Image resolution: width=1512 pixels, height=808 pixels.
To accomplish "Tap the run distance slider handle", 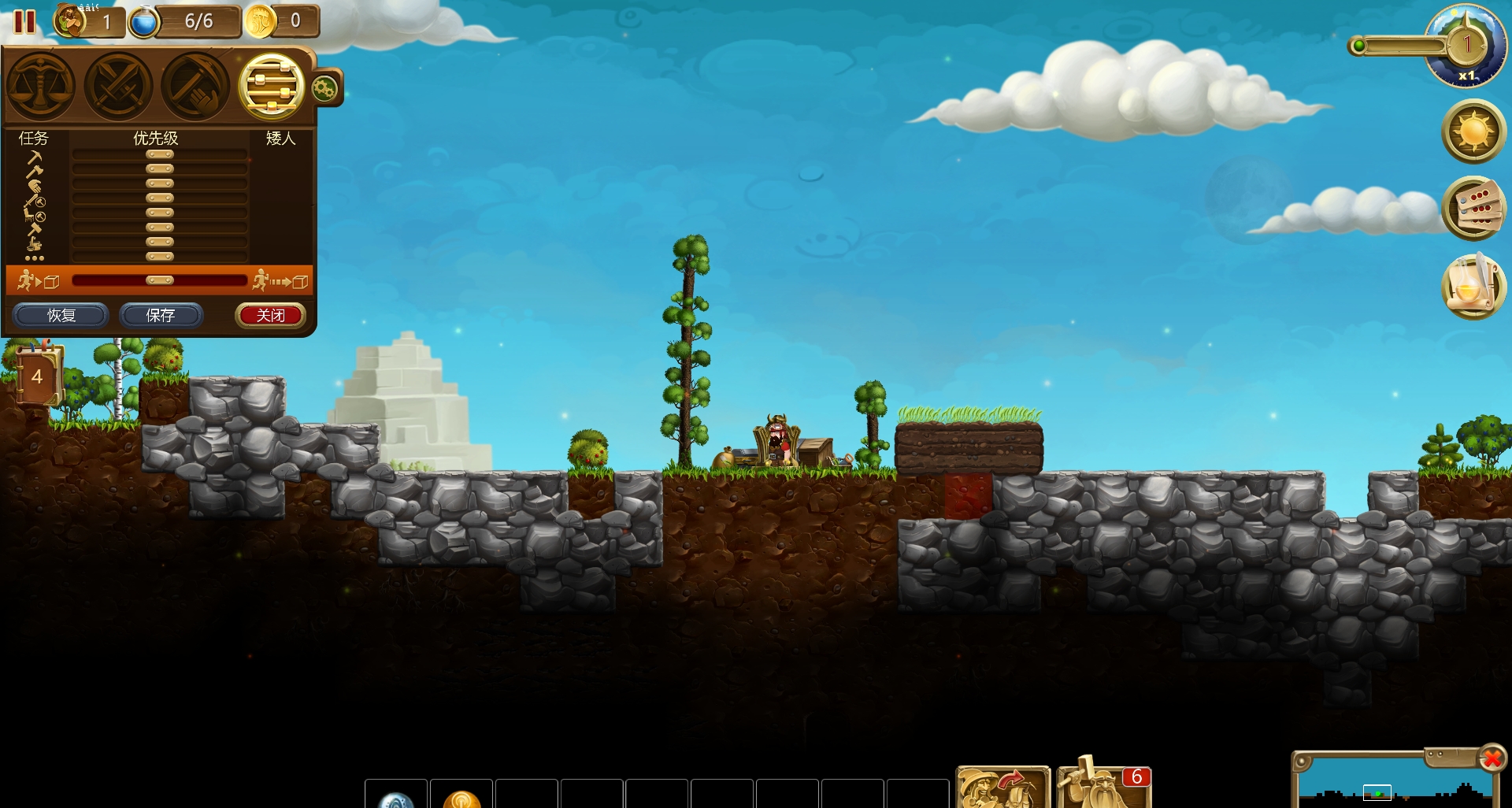I will click(160, 281).
